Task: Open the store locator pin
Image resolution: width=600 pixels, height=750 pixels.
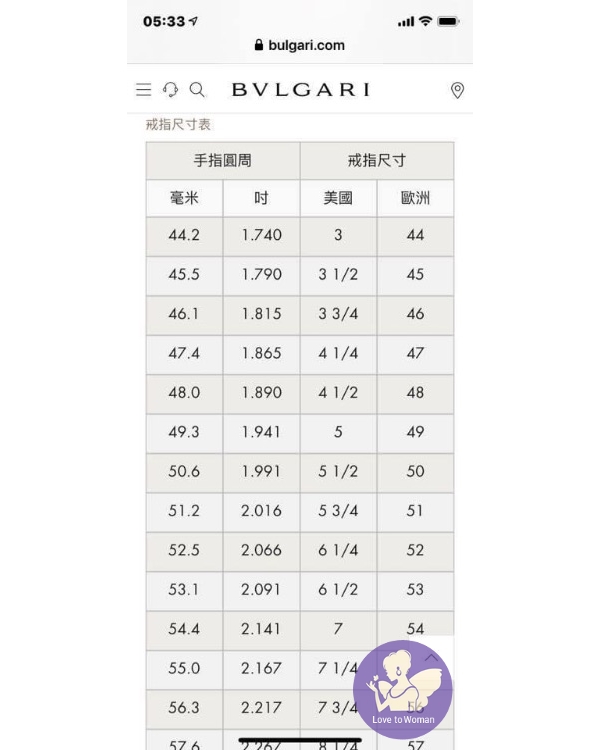Action: [x=457, y=91]
